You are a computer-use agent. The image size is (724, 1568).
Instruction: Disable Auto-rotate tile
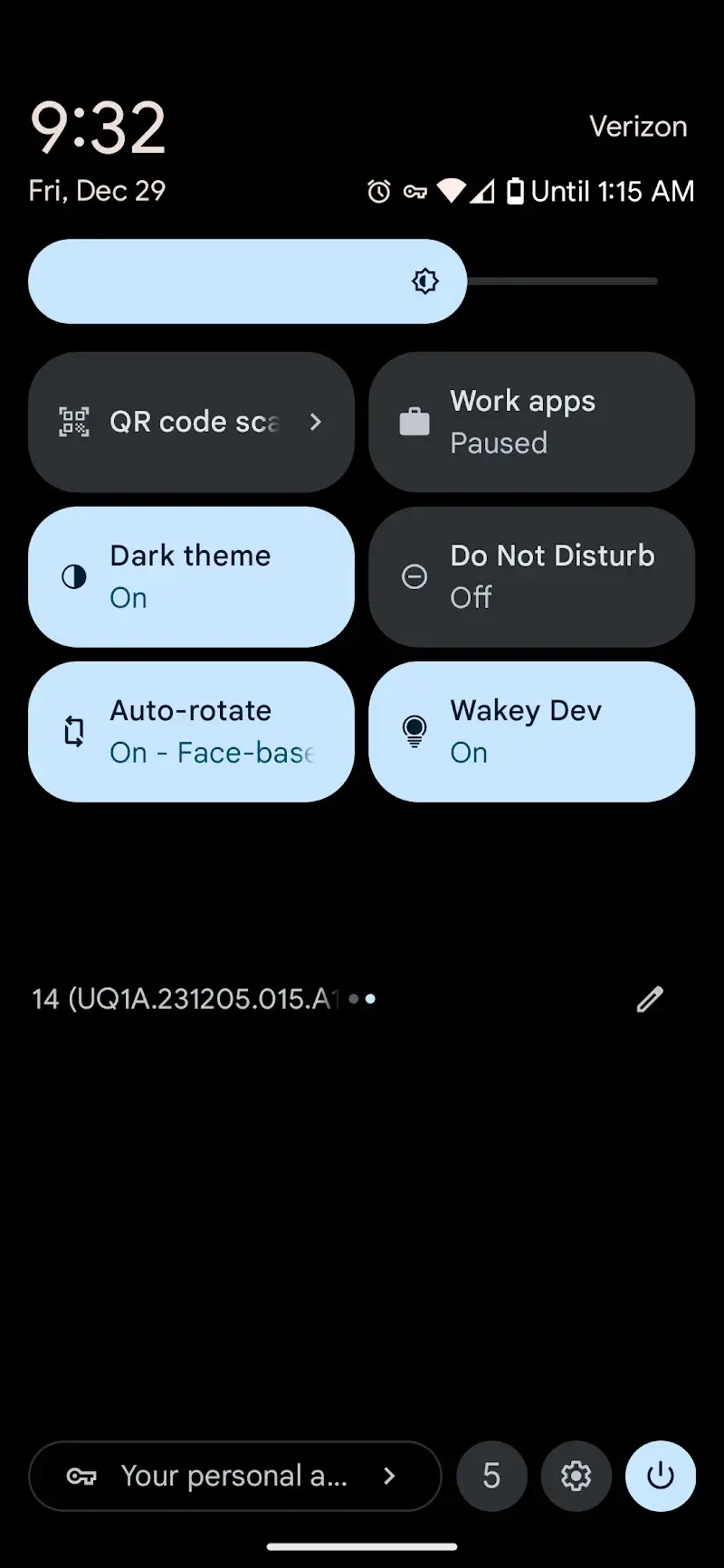pos(191,731)
